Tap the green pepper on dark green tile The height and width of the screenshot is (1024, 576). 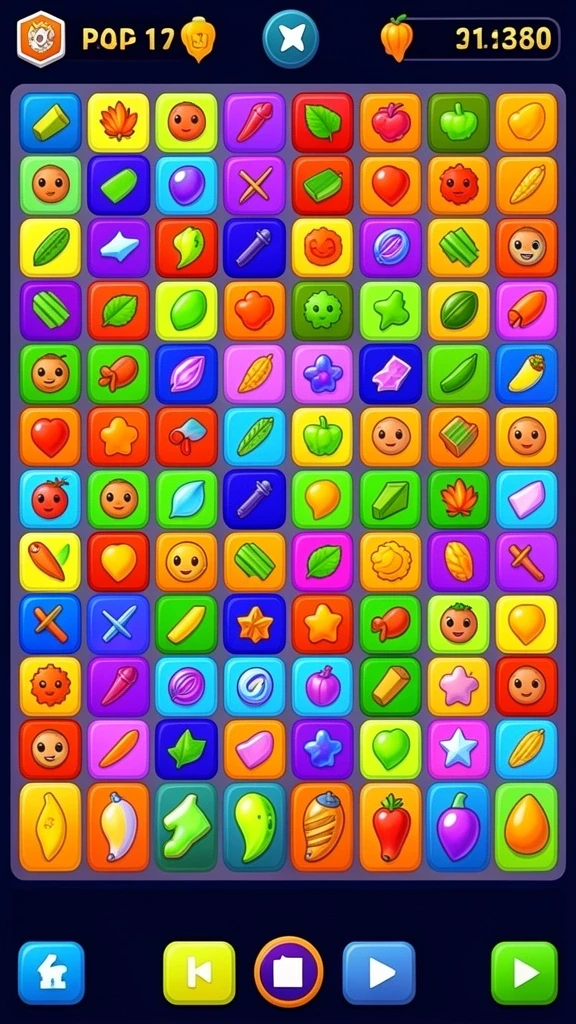click(x=458, y=123)
